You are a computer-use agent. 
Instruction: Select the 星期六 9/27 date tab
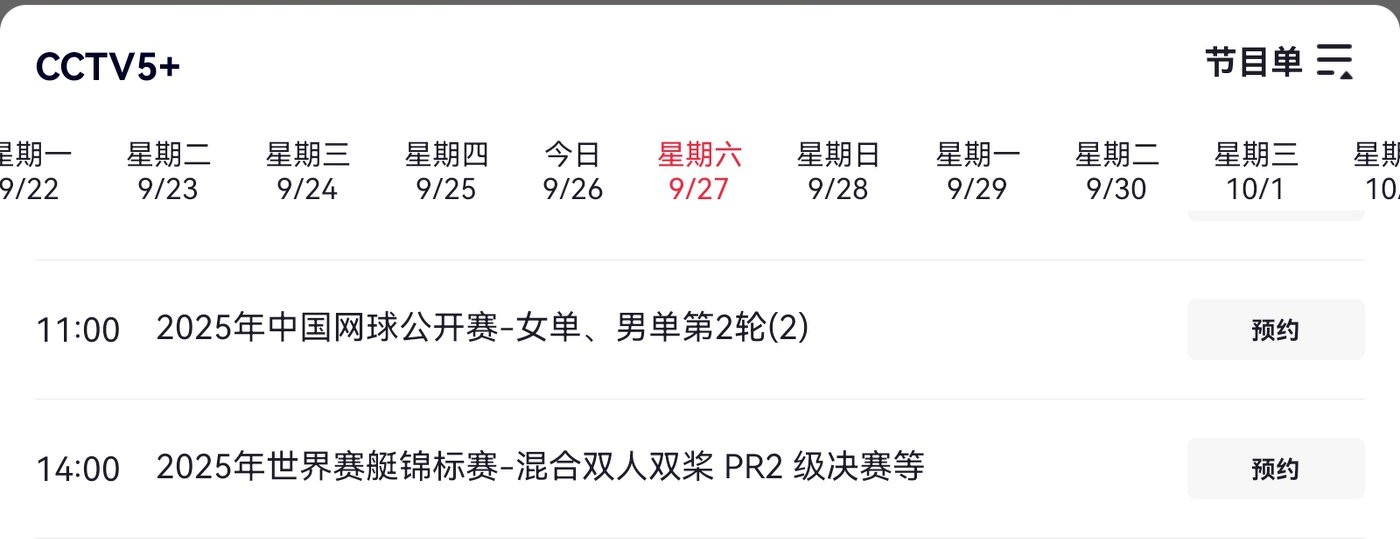point(699,171)
